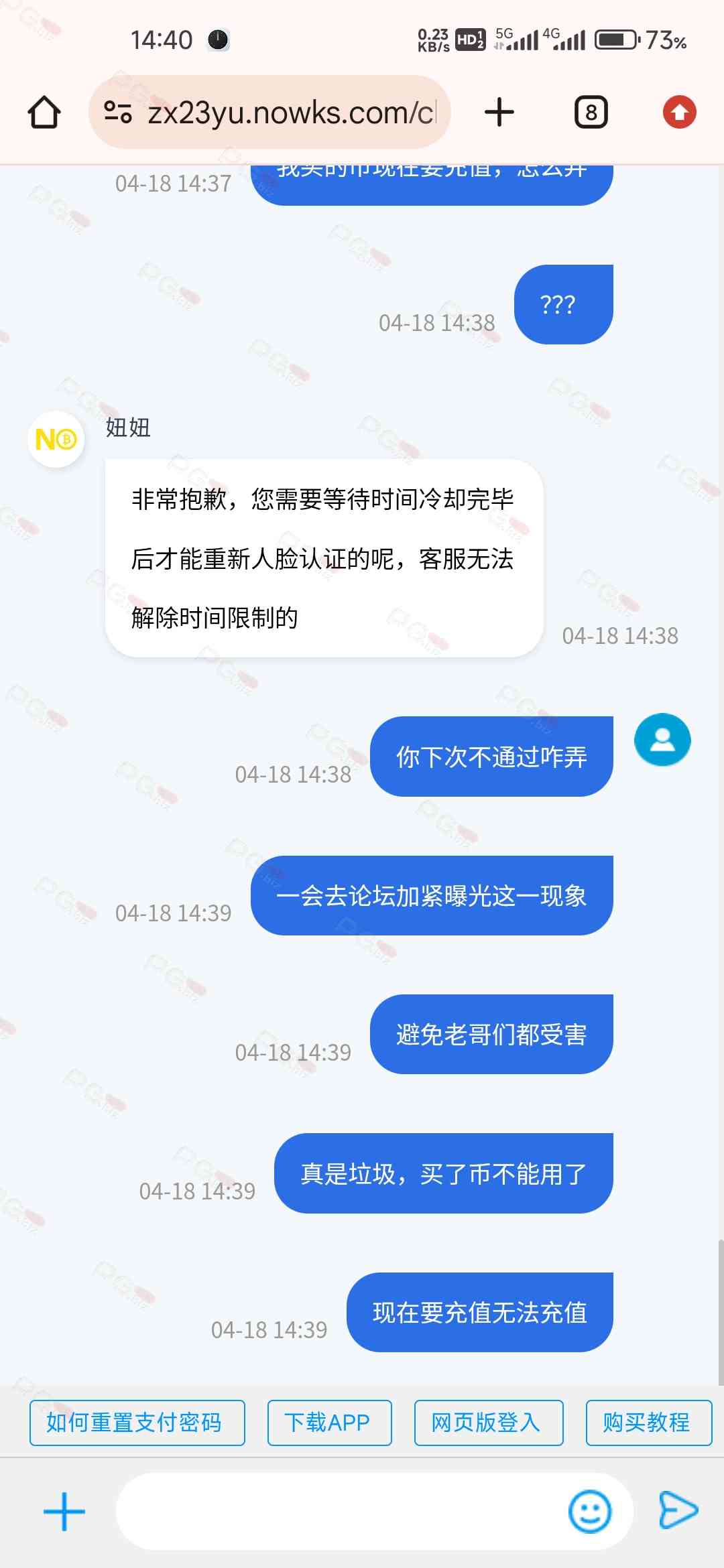Tap the red upload arrow icon
This screenshot has height=1568, width=724.
[x=680, y=112]
